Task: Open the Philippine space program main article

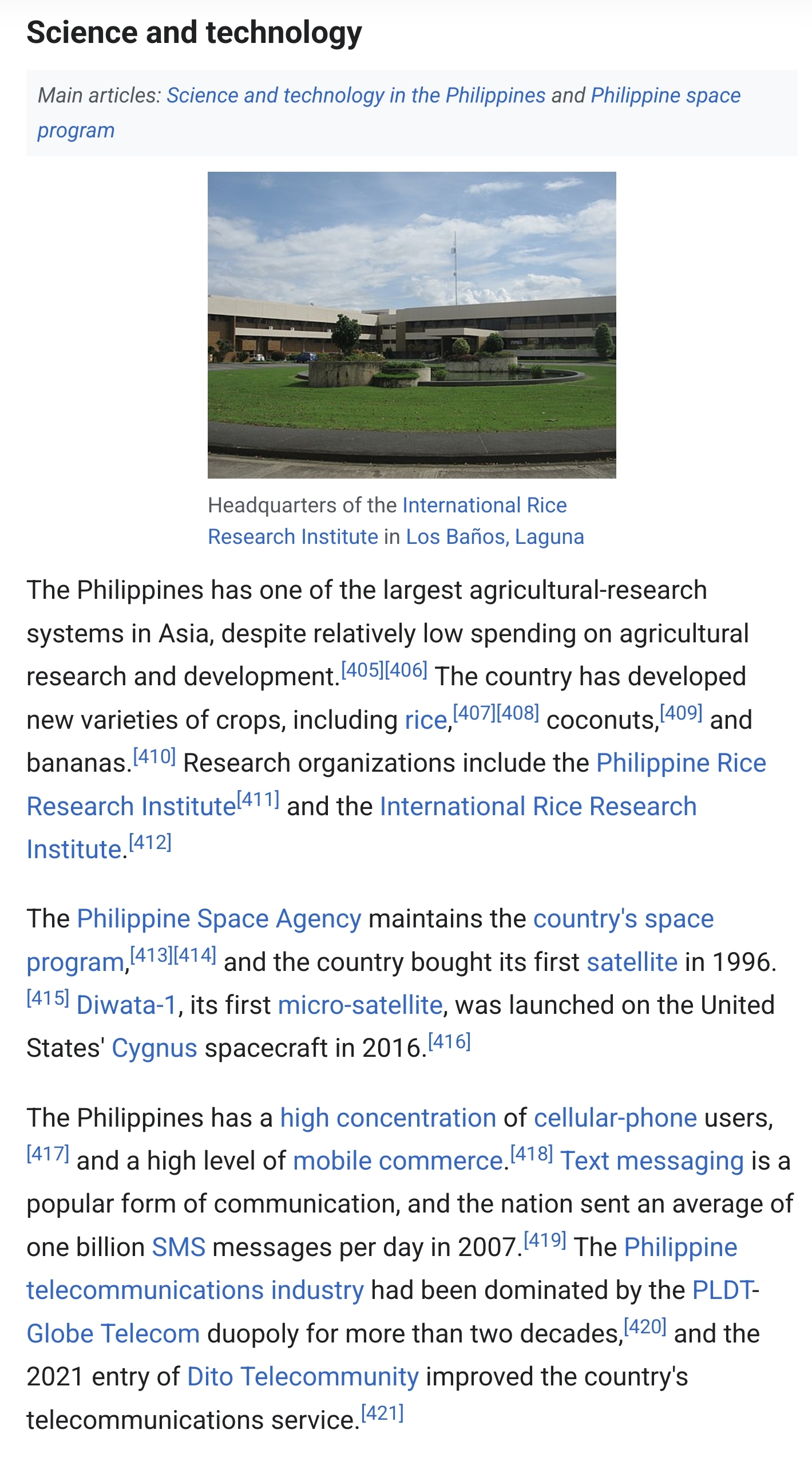Action: (666, 95)
